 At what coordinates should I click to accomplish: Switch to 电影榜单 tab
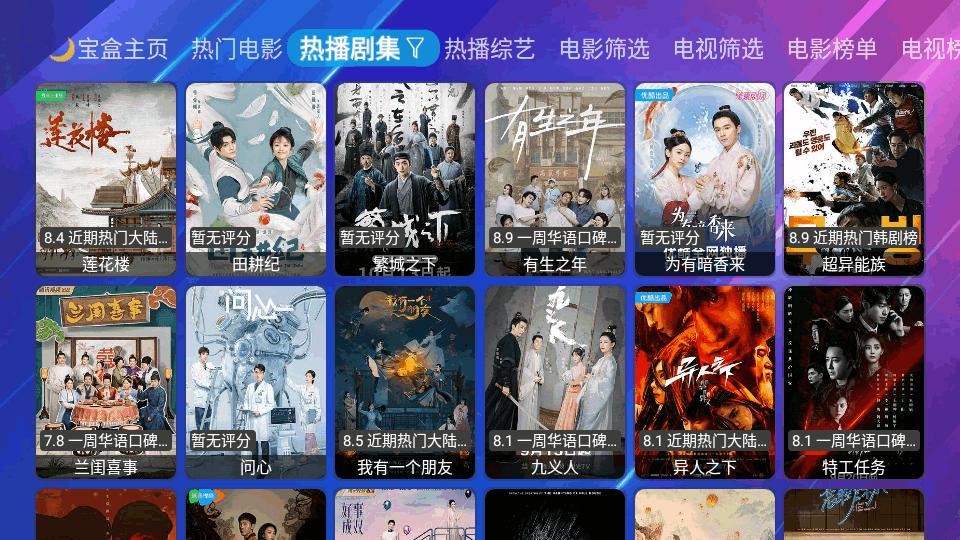(832, 49)
